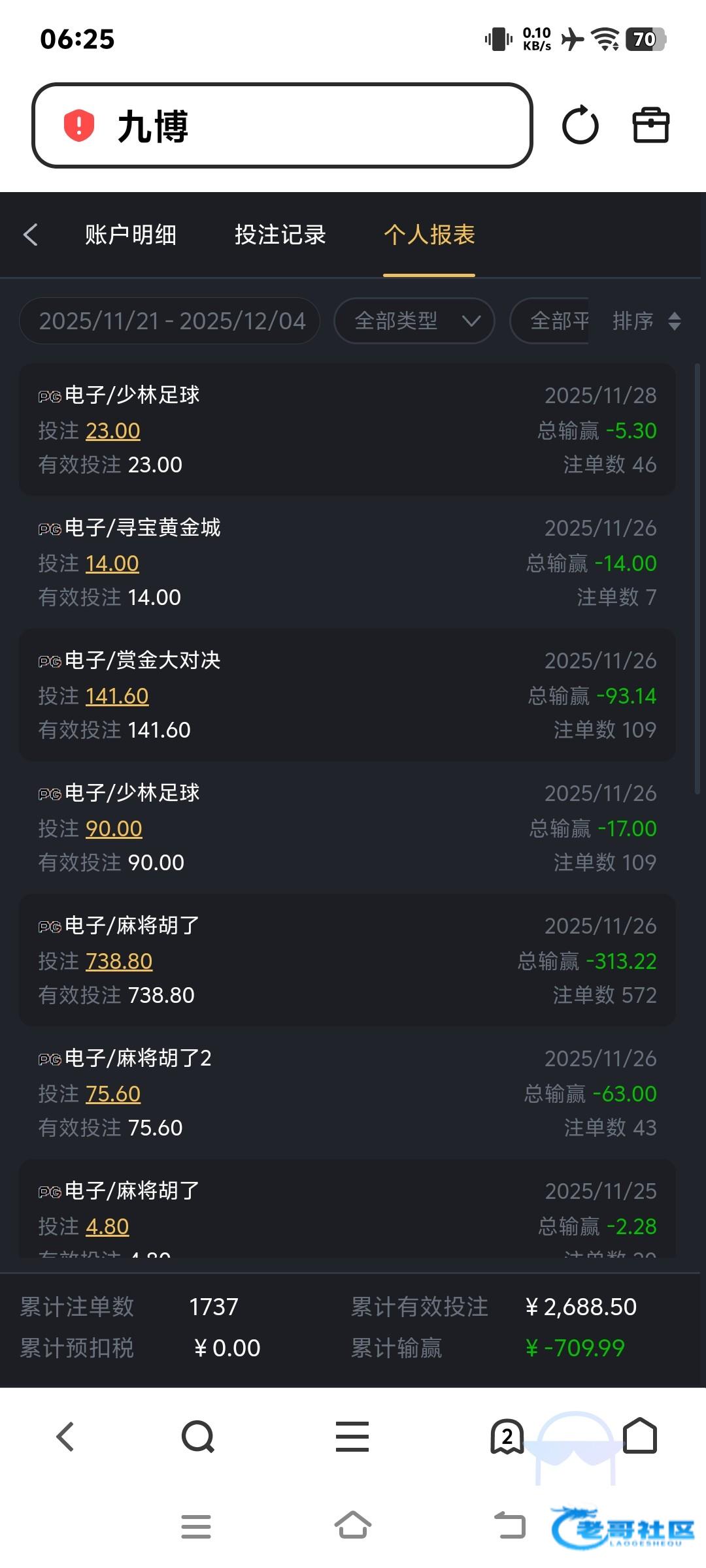Open bet amount 141.60 for 赏金大对决
Screen dimensions: 706x1568
click(117, 696)
